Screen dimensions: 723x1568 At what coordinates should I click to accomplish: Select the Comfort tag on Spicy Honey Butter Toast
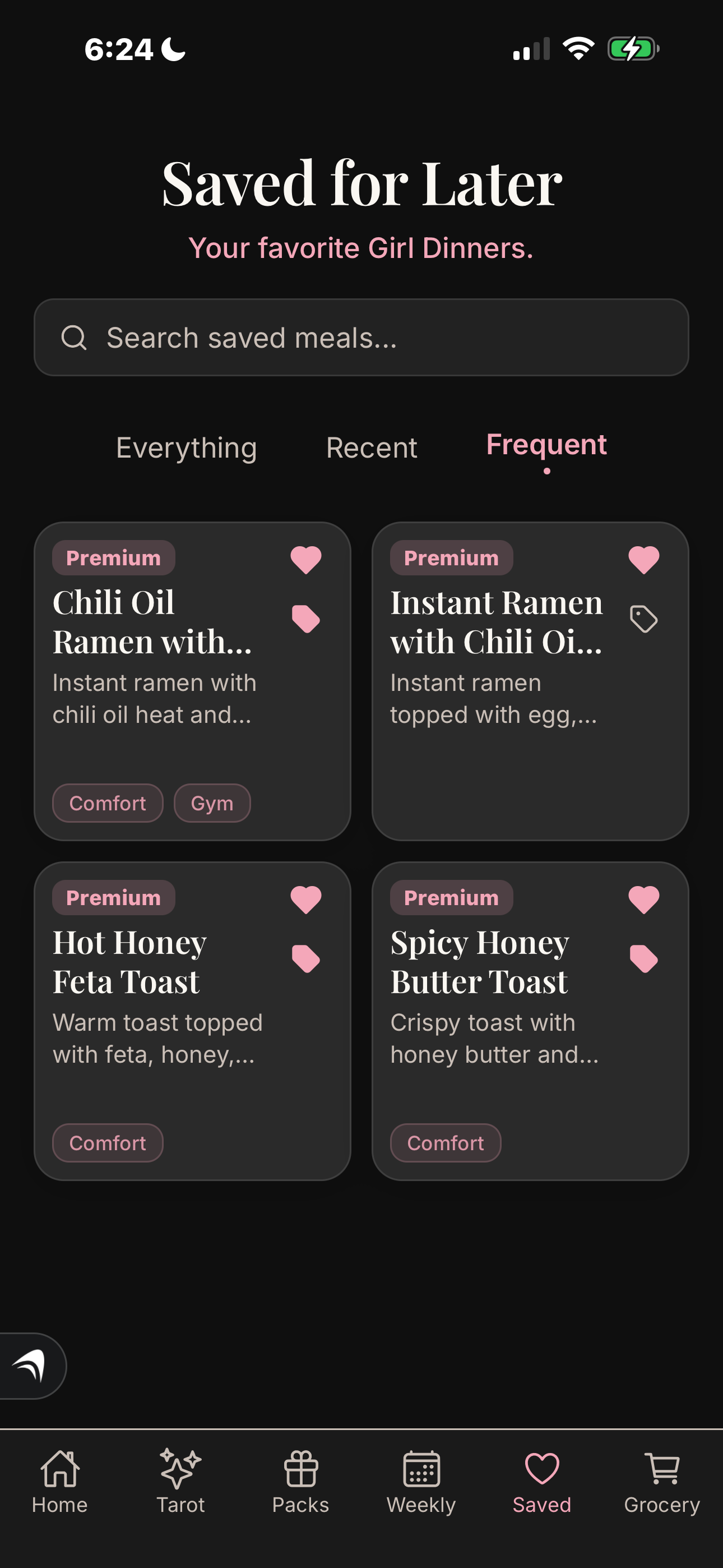(446, 1142)
